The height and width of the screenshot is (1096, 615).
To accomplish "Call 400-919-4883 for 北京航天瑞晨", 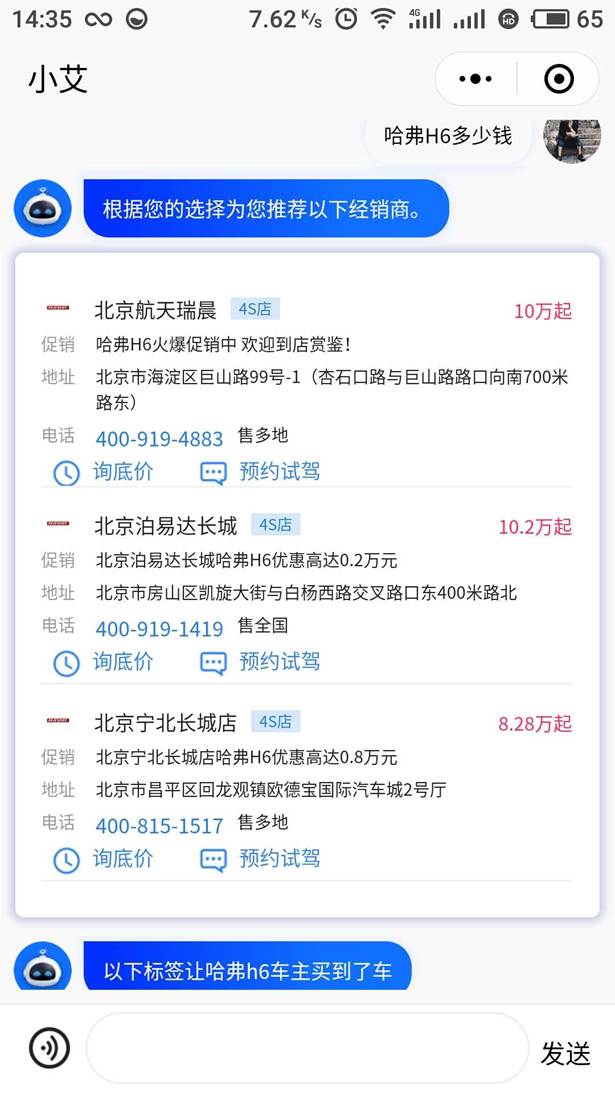I will tap(159, 439).
